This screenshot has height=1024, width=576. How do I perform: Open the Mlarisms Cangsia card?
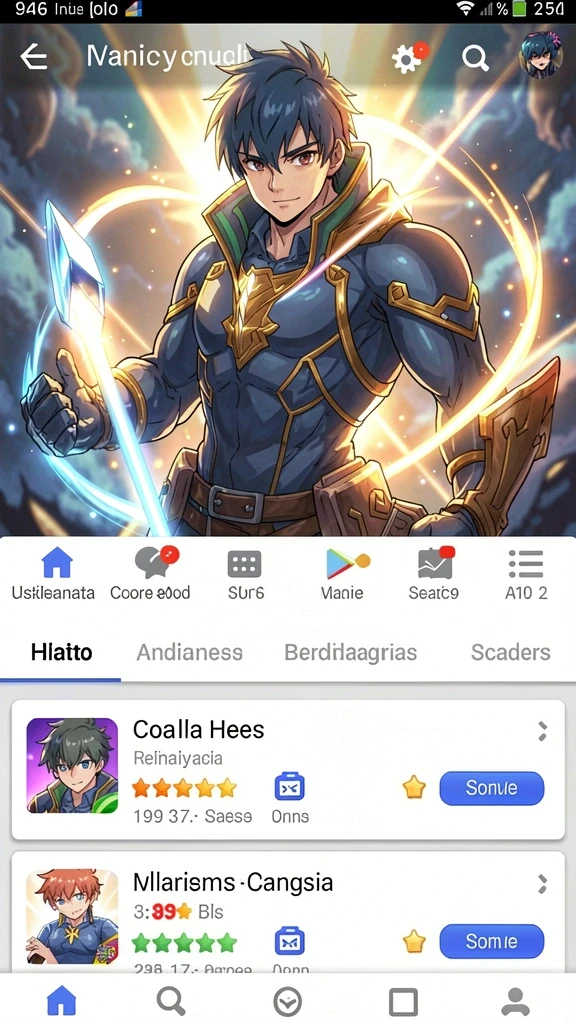click(288, 912)
